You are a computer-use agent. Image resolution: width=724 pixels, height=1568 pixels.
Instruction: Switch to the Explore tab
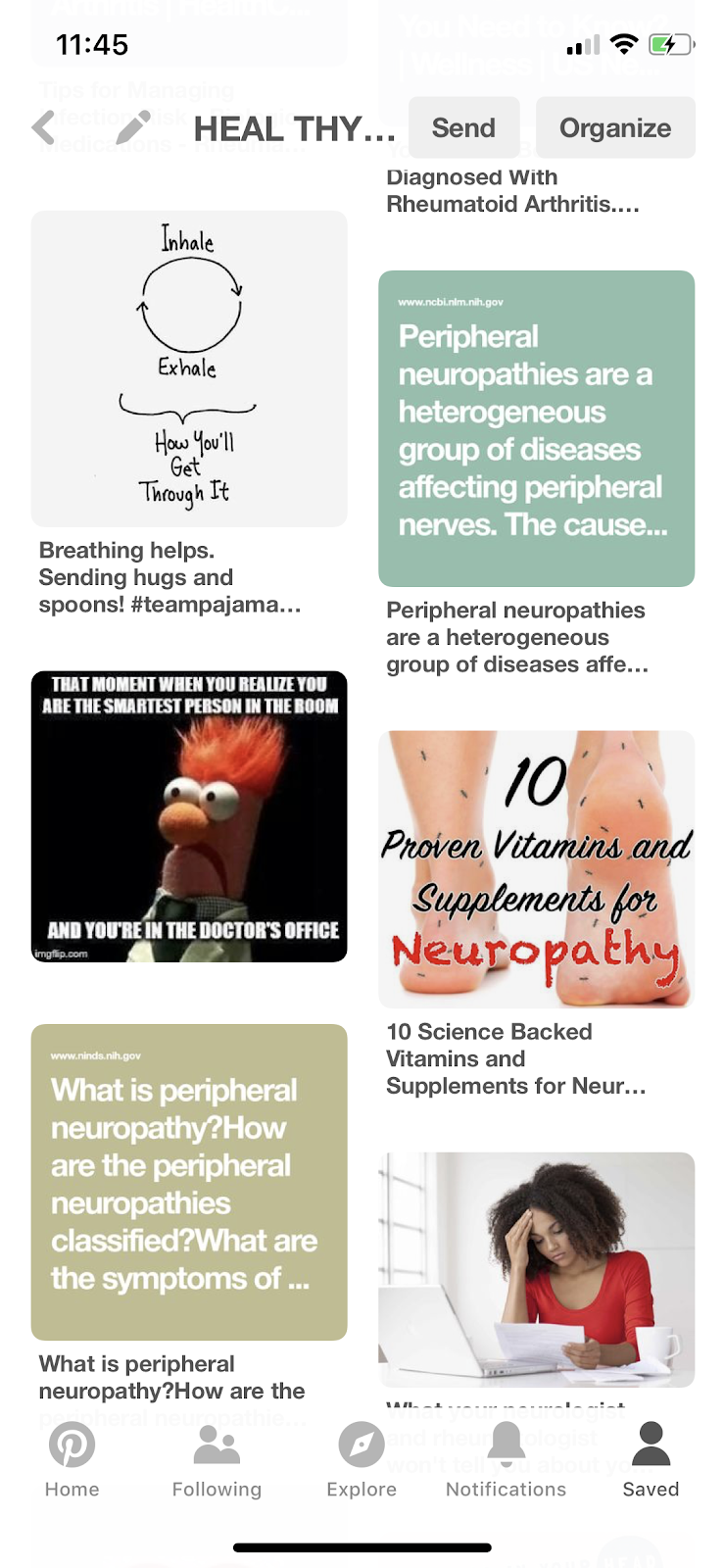[362, 1459]
